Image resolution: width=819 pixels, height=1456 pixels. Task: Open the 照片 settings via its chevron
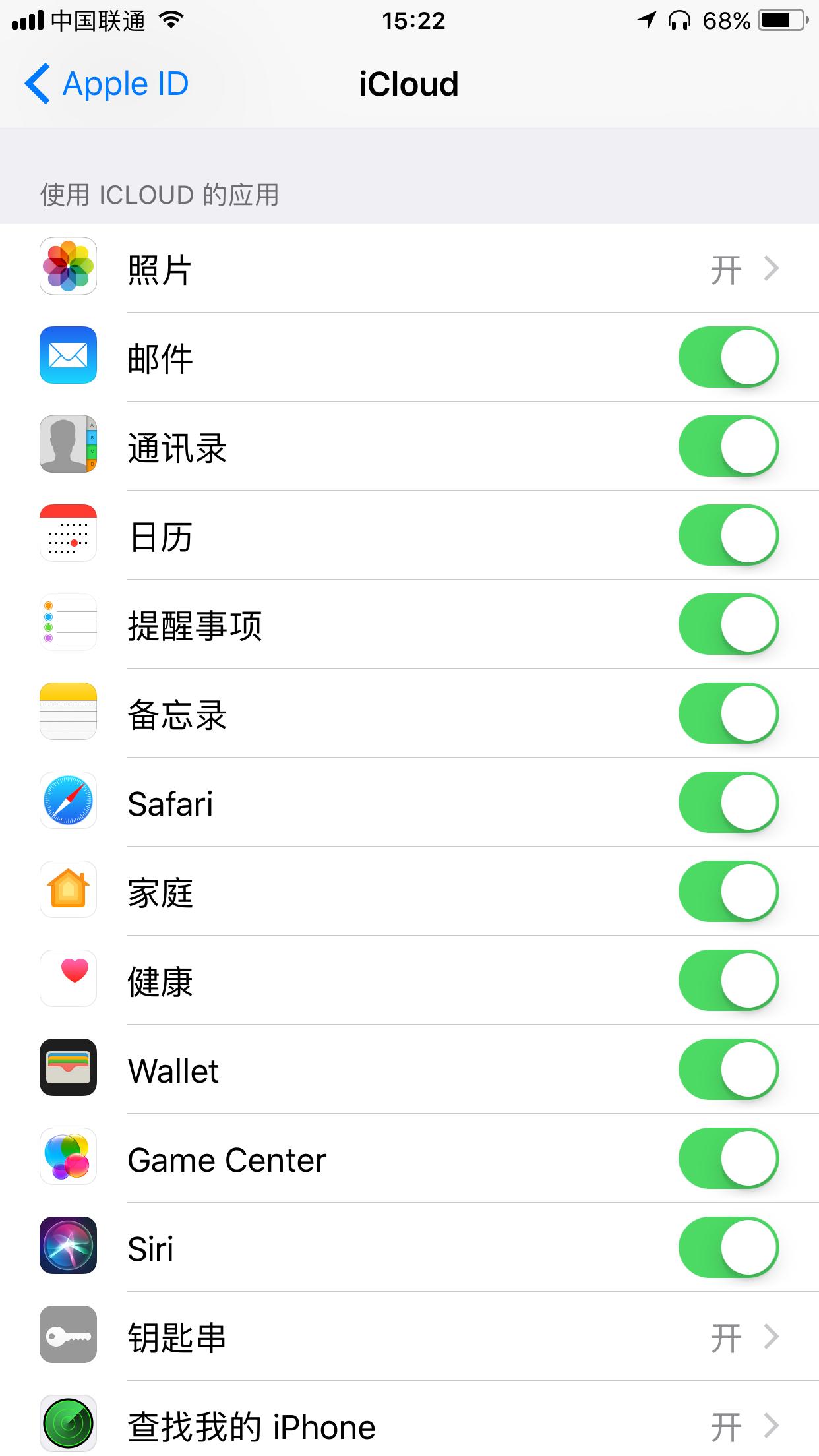point(770,268)
